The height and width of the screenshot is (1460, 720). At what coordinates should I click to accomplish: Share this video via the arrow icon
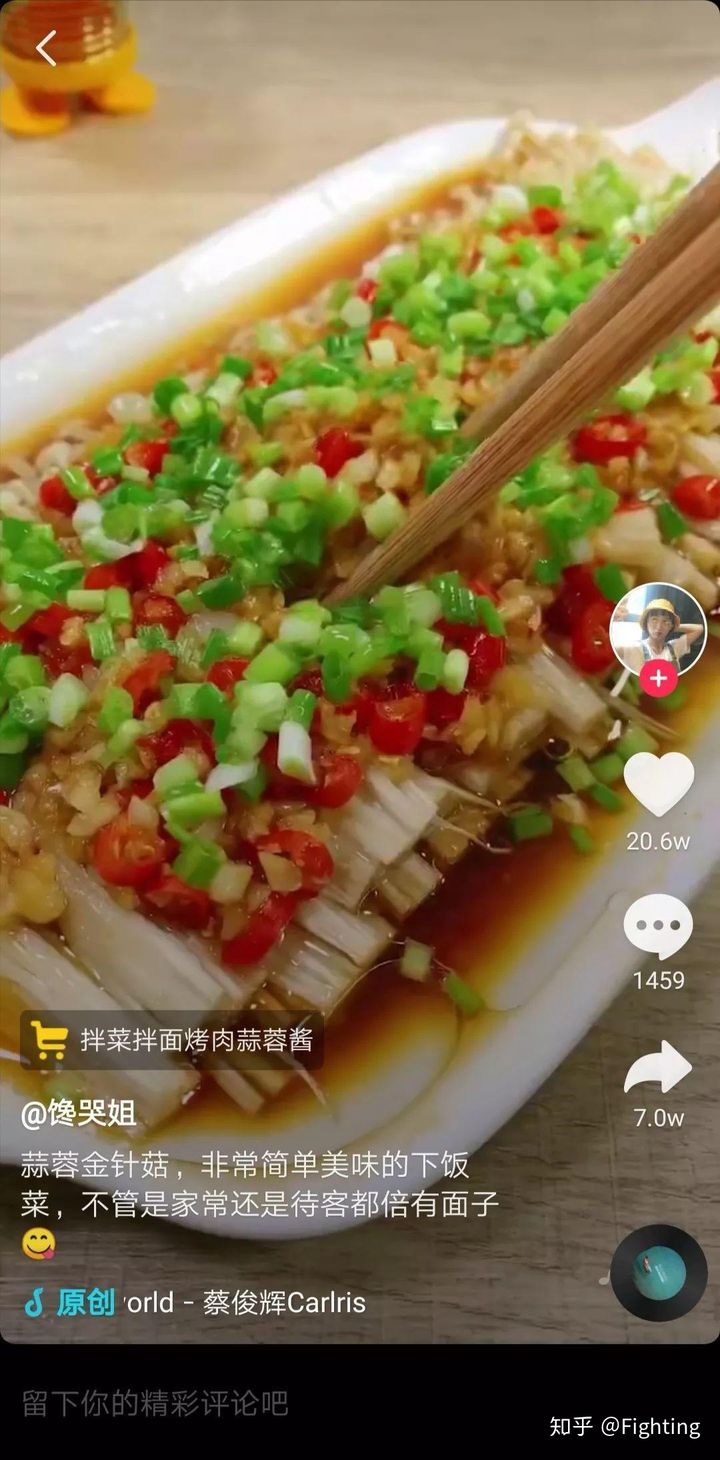coord(658,1068)
